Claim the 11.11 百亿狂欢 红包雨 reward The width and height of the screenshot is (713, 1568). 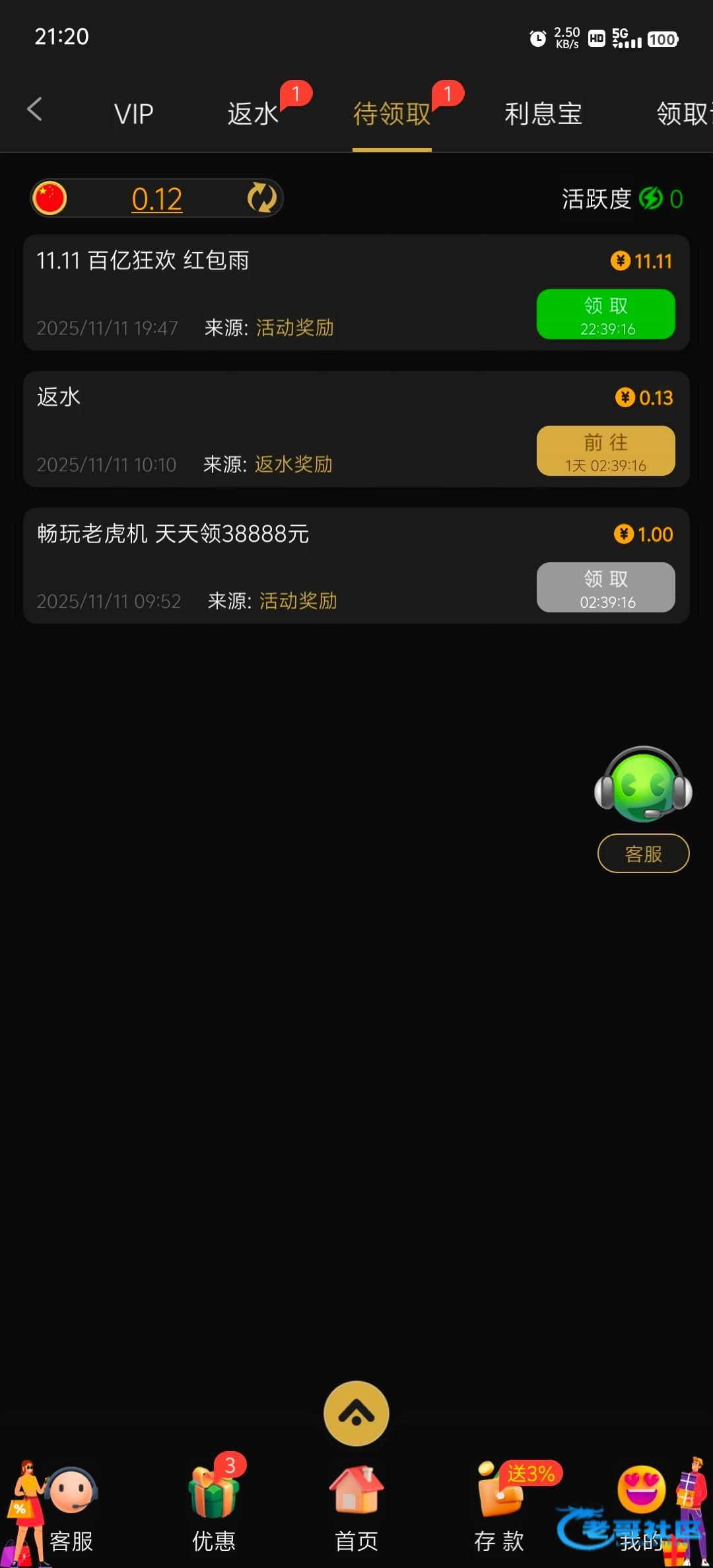pos(605,314)
